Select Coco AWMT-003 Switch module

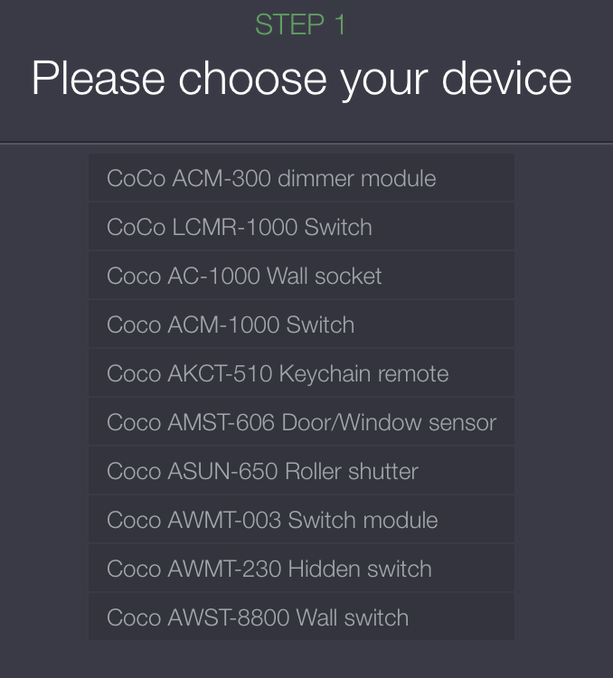[x=300, y=520]
